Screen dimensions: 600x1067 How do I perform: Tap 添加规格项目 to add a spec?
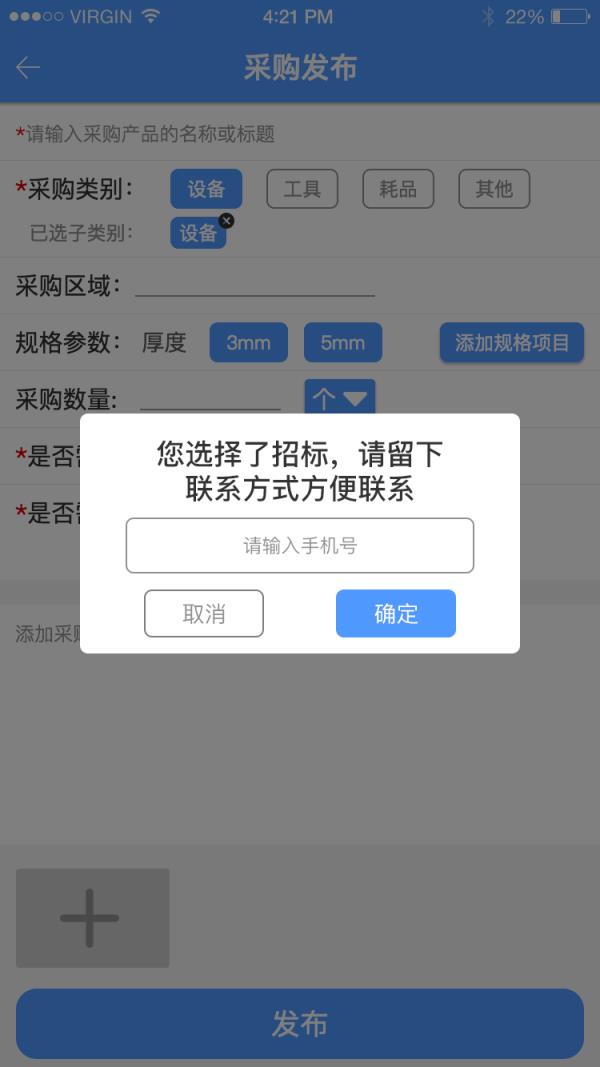[512, 343]
